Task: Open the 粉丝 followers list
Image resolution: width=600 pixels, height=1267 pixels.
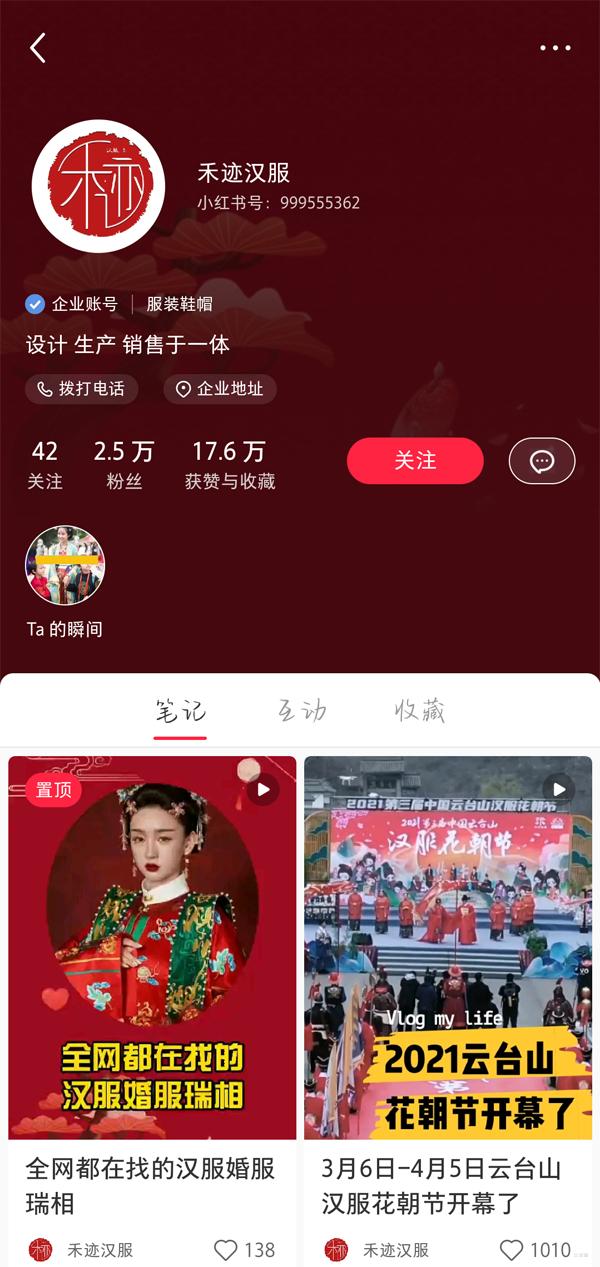Action: point(124,465)
